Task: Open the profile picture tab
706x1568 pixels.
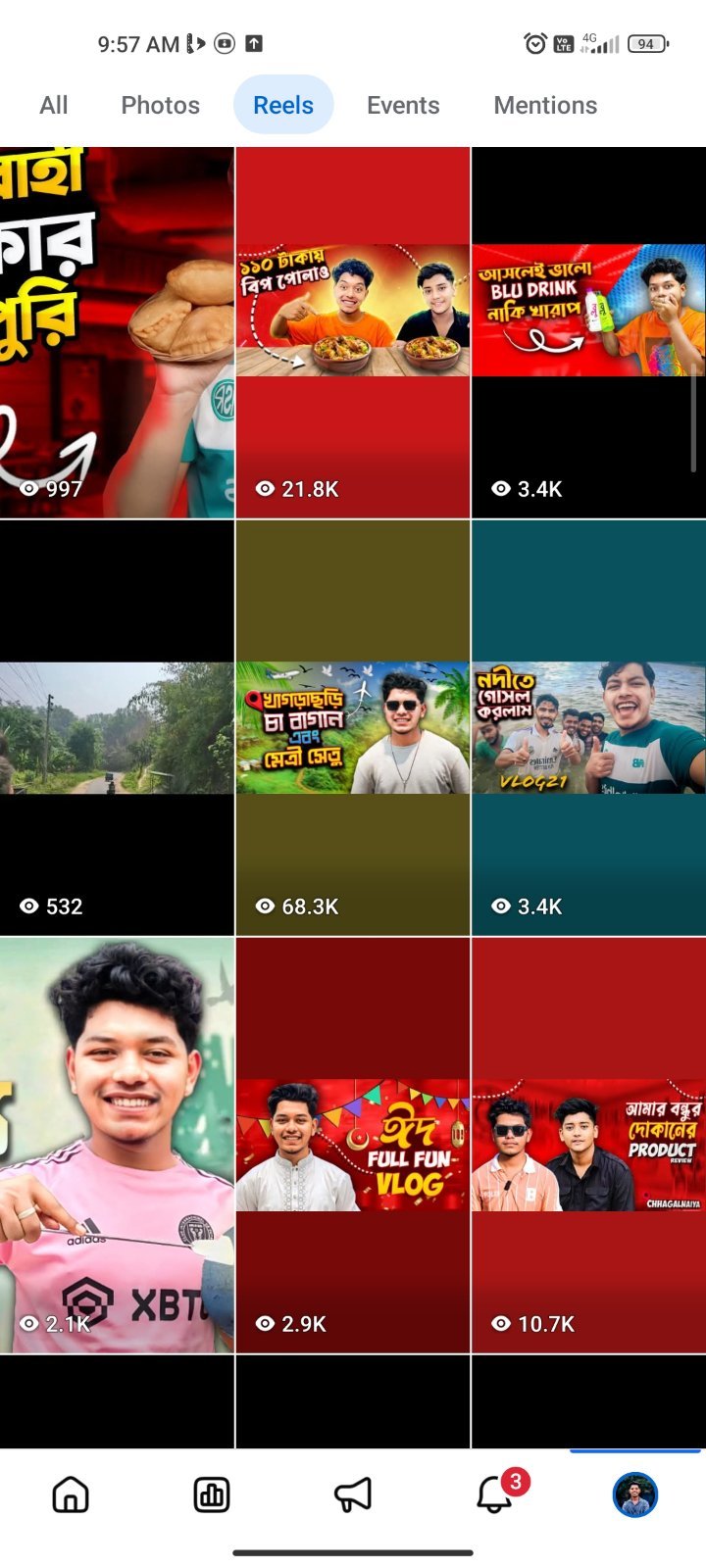Action: tap(635, 1494)
